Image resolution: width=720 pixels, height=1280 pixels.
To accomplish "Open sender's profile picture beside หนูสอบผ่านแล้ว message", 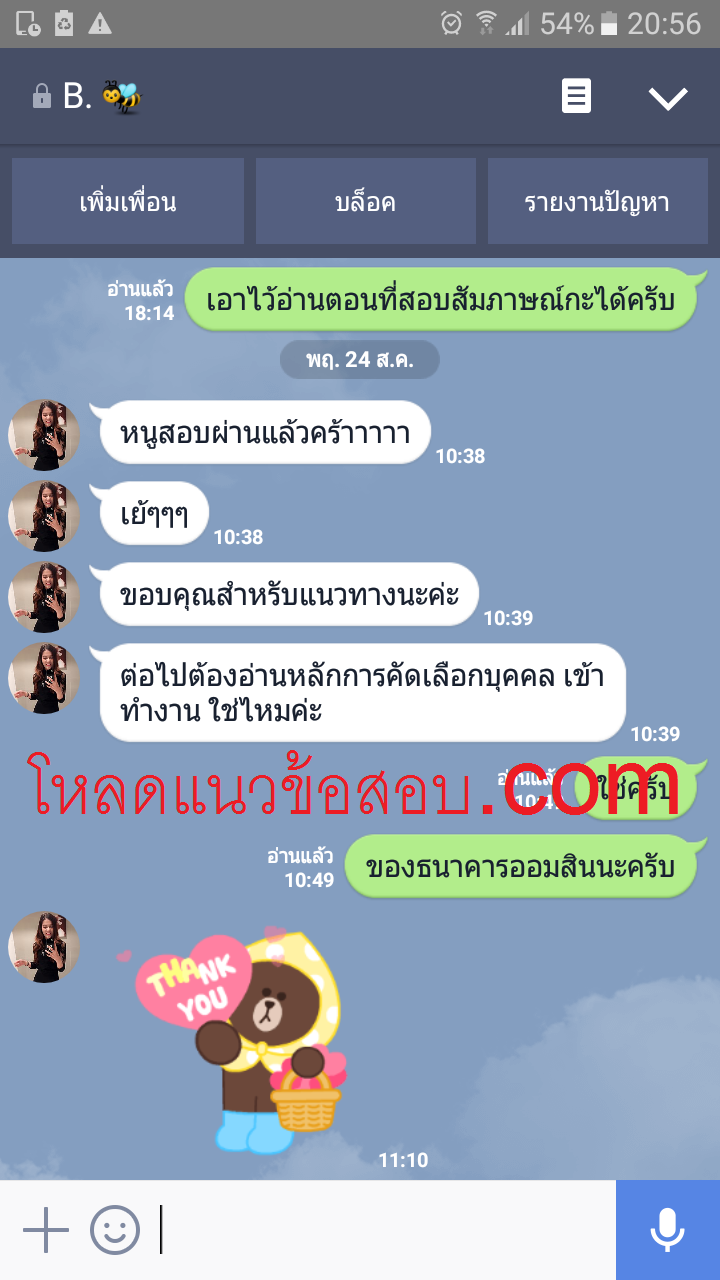I will (x=44, y=435).
